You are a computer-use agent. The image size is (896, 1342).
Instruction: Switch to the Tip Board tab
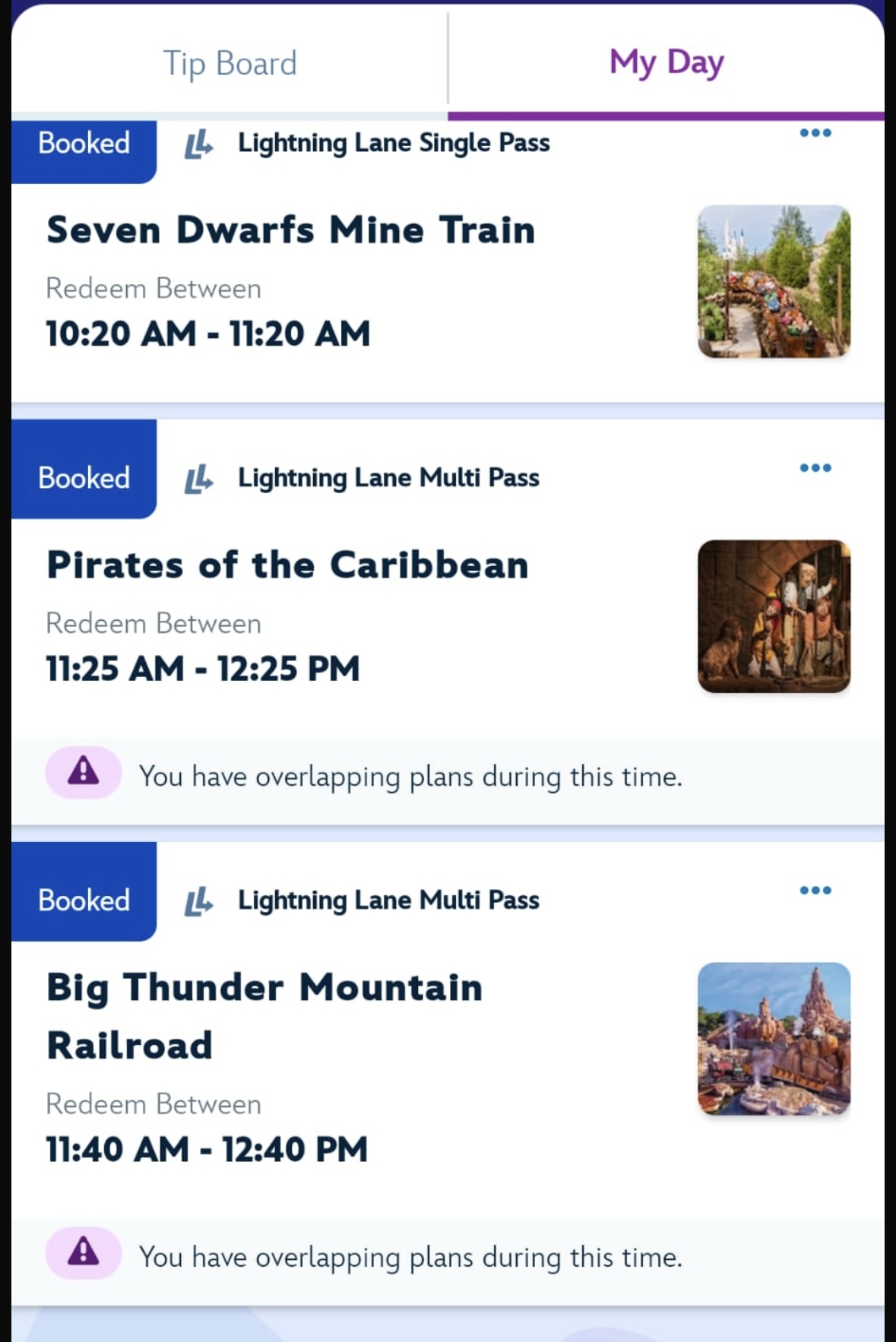[x=230, y=63]
